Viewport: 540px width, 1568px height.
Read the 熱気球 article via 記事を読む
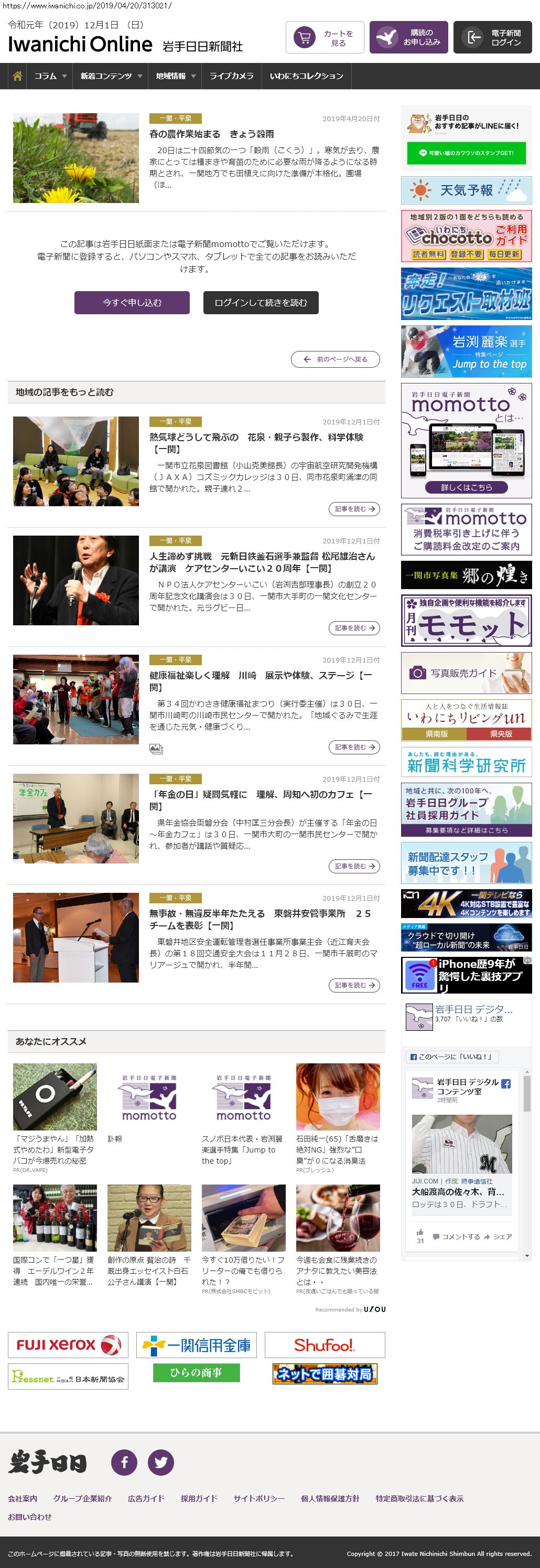(x=354, y=509)
